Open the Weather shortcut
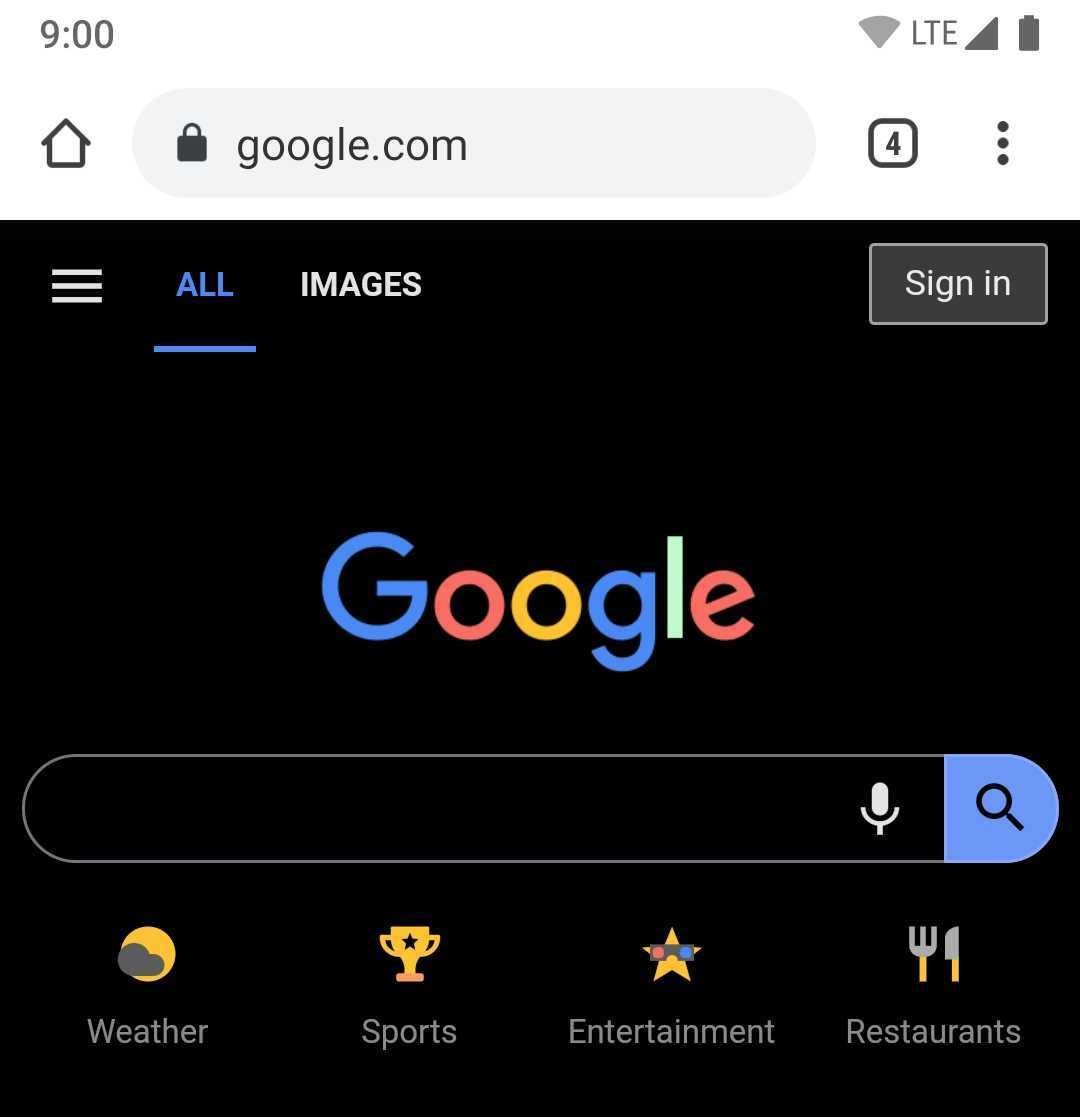 (148, 983)
